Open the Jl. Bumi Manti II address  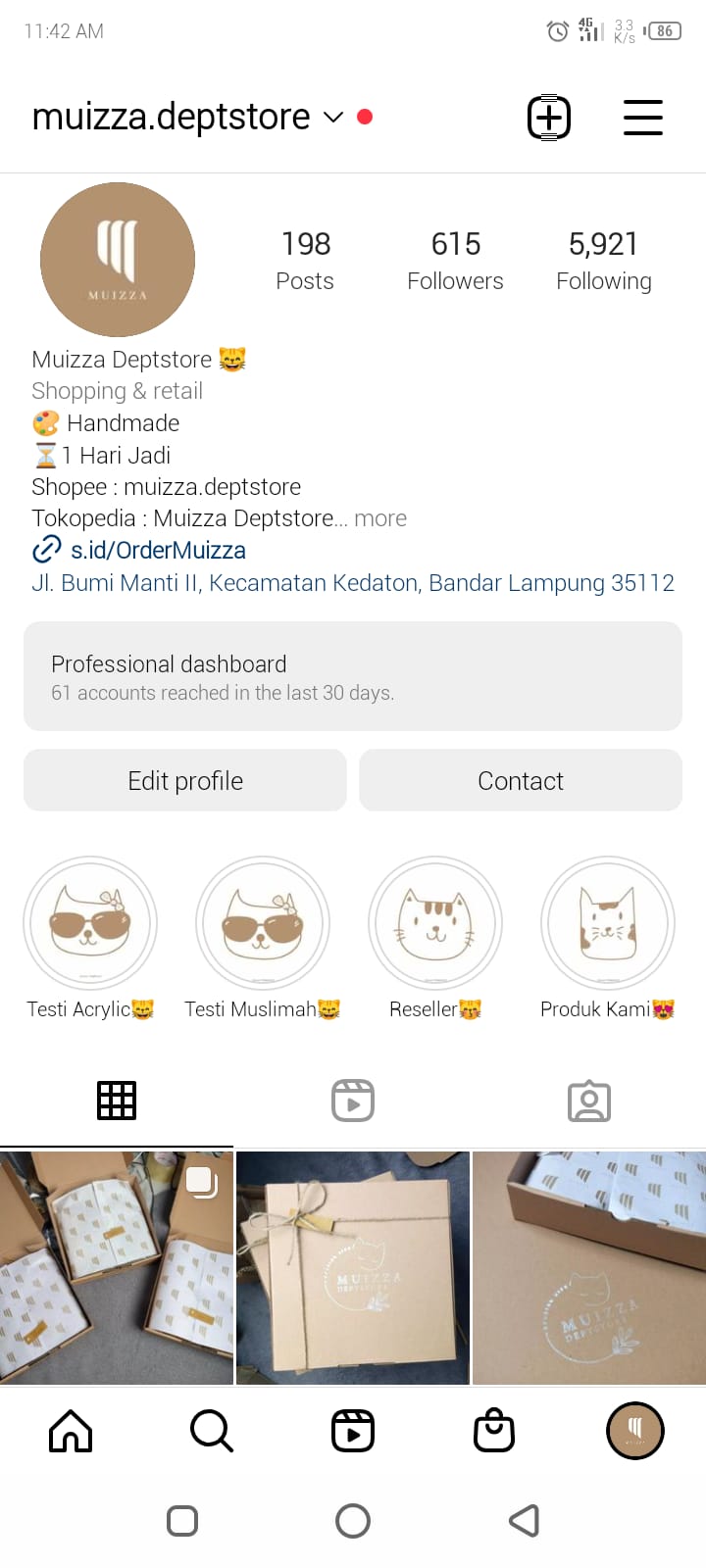tap(353, 583)
